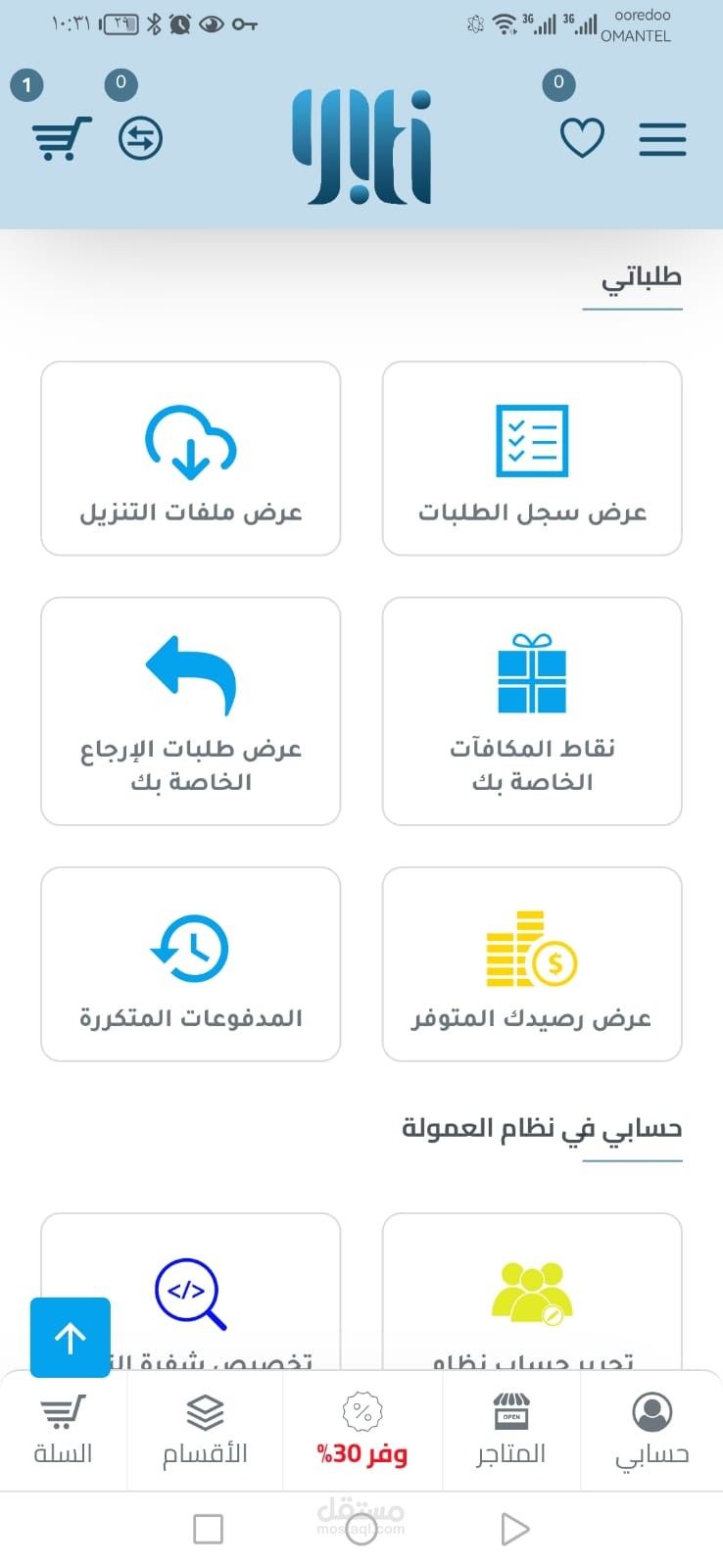Open the وفر 30% offers tab
The width and height of the screenshot is (723, 1568).
click(361, 1431)
